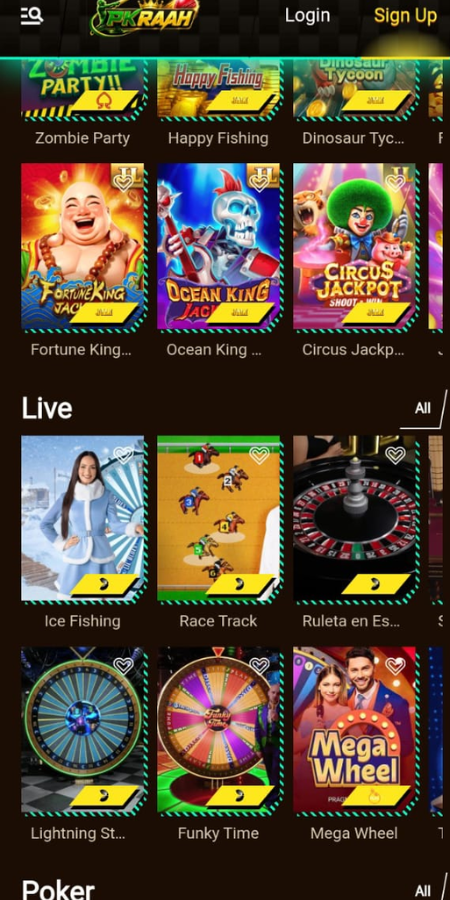Favorite the Race Track game with heart
Image resolution: width=450 pixels, height=900 pixels.
(x=259, y=455)
